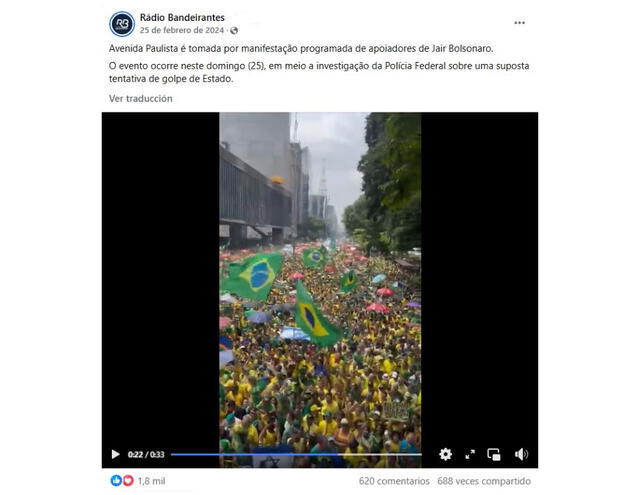Open Rádio Bandeirantes profile page
The image size is (640, 495).
click(x=182, y=17)
